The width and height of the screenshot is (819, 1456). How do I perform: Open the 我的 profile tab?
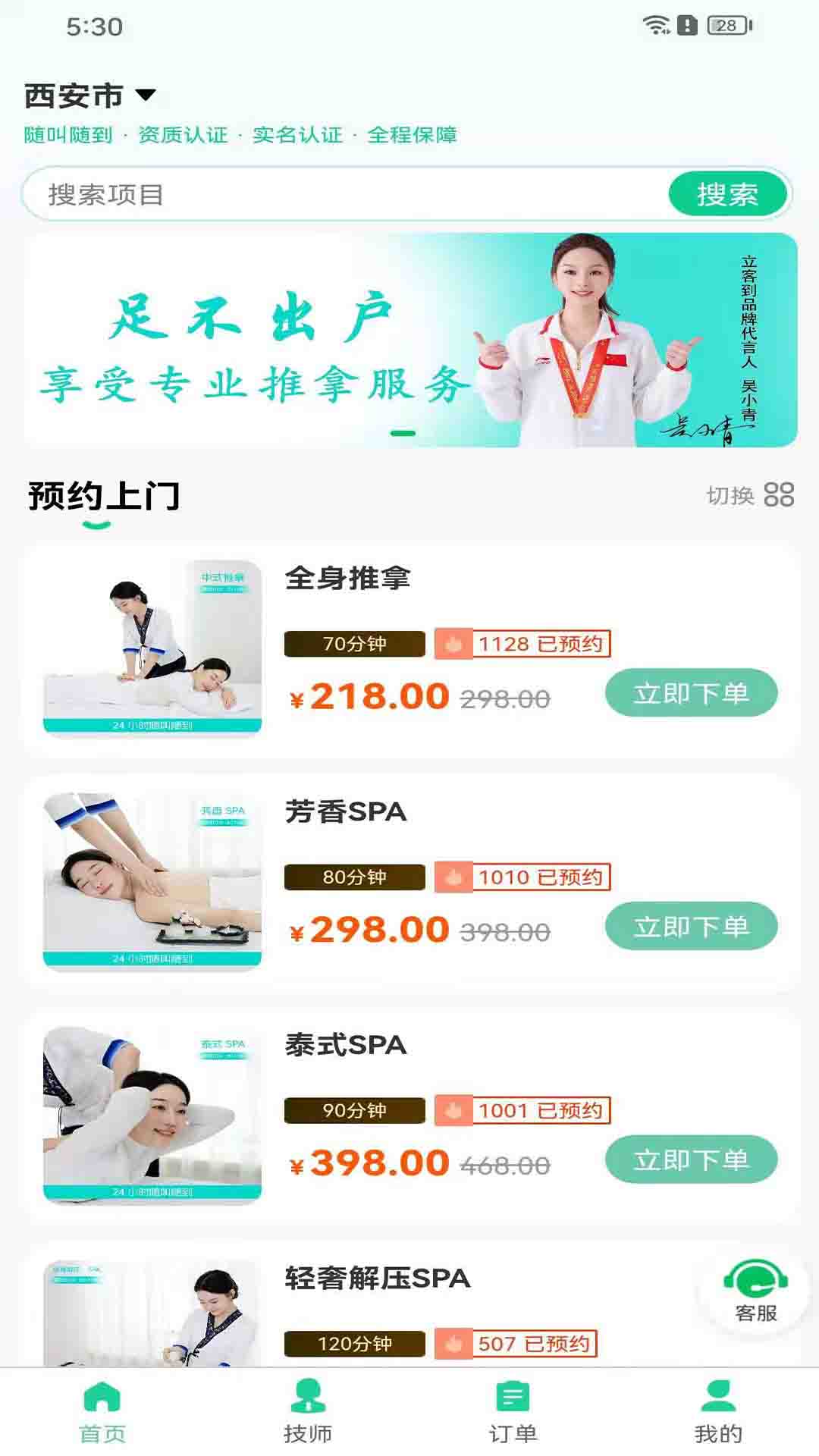pyautogui.click(x=717, y=1412)
